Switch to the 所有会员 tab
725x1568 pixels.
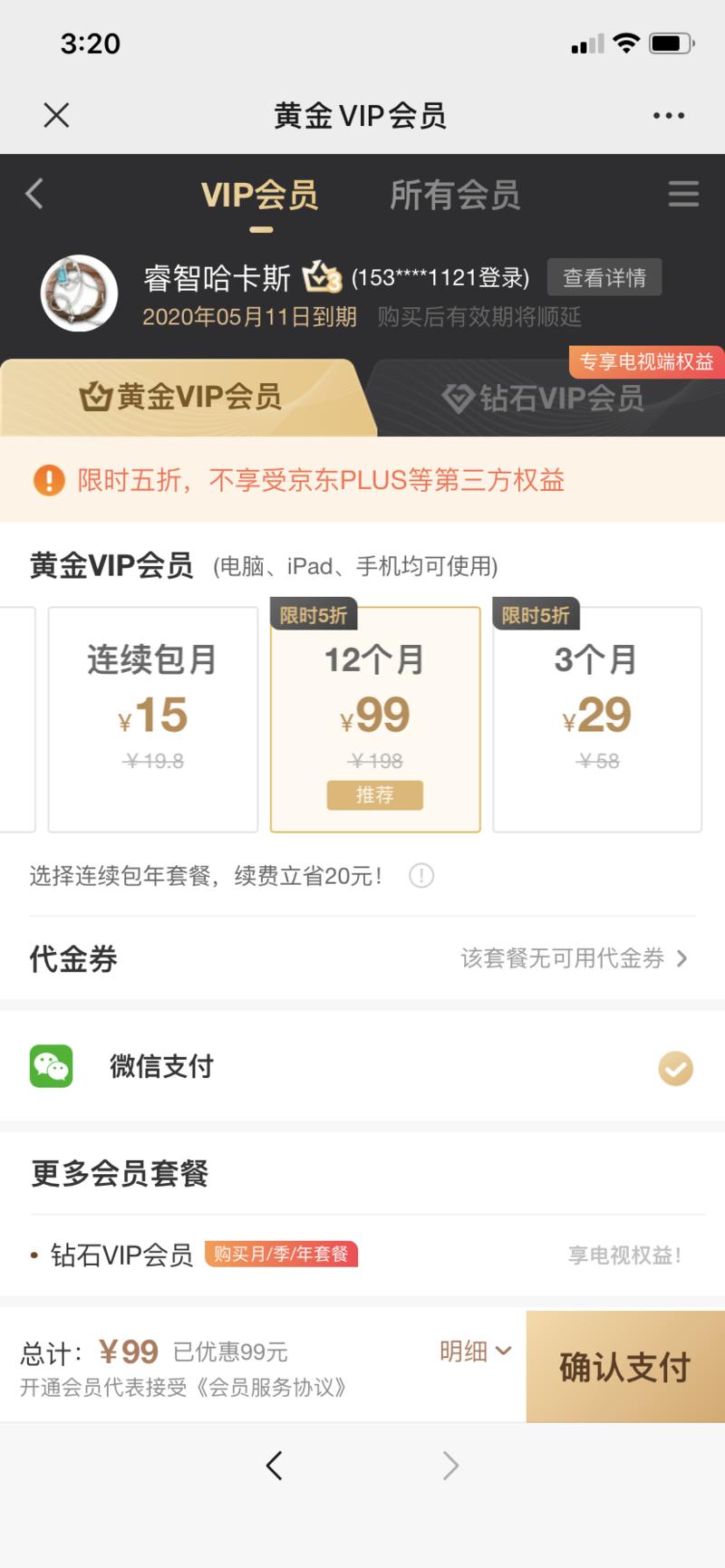pos(454,194)
